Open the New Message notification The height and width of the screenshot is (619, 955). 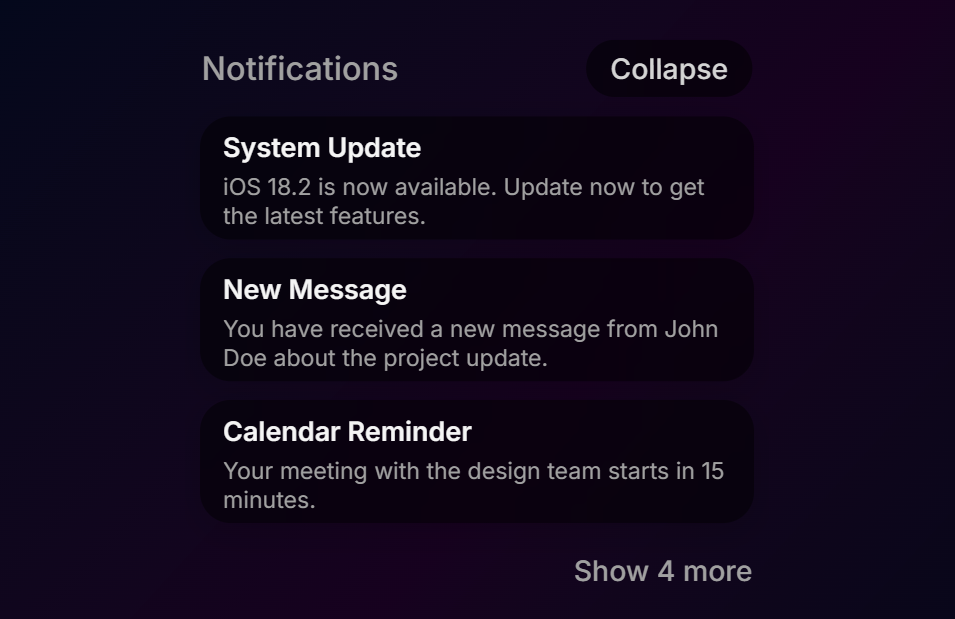476,320
